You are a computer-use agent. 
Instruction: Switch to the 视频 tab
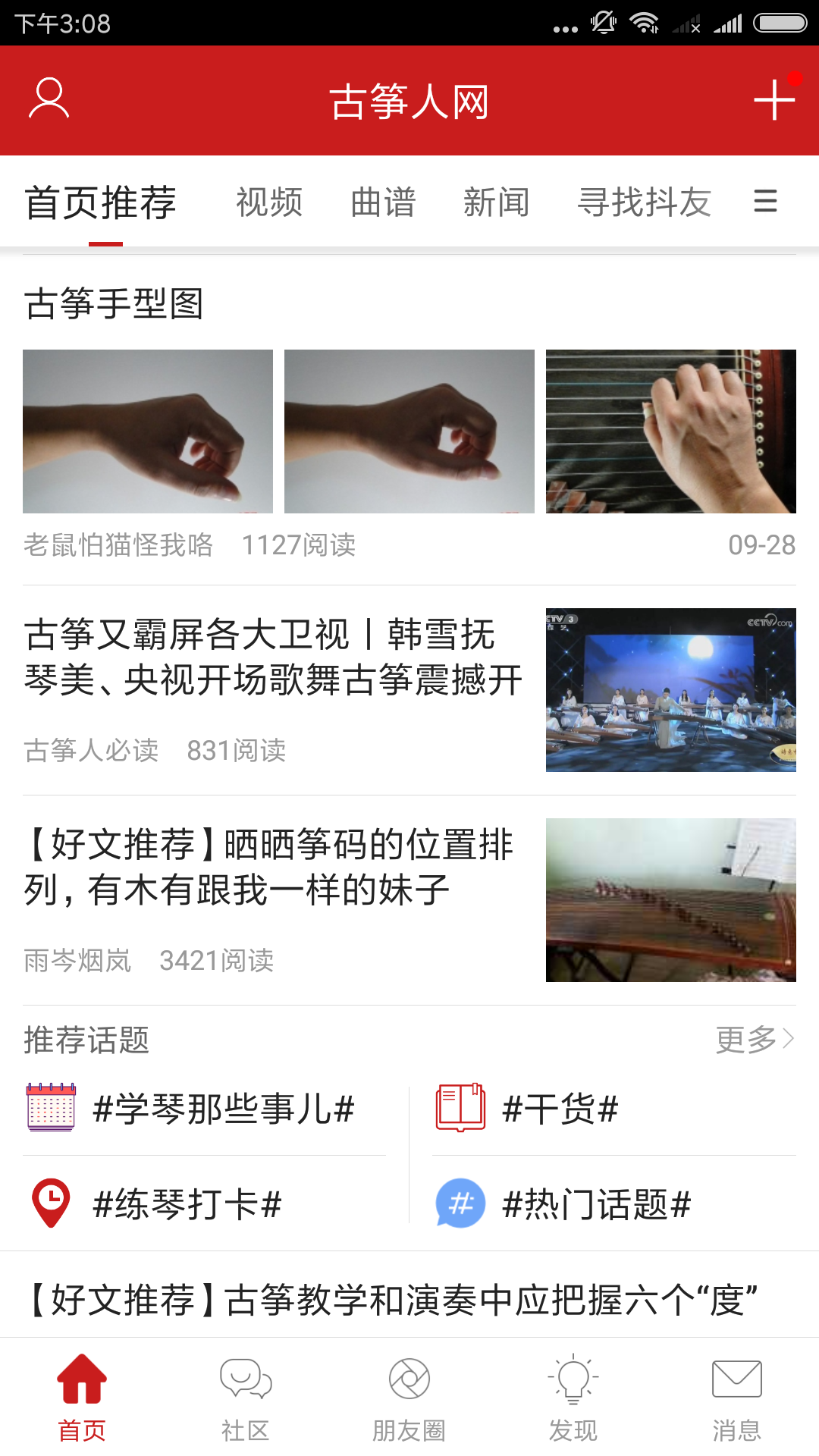[x=270, y=201]
